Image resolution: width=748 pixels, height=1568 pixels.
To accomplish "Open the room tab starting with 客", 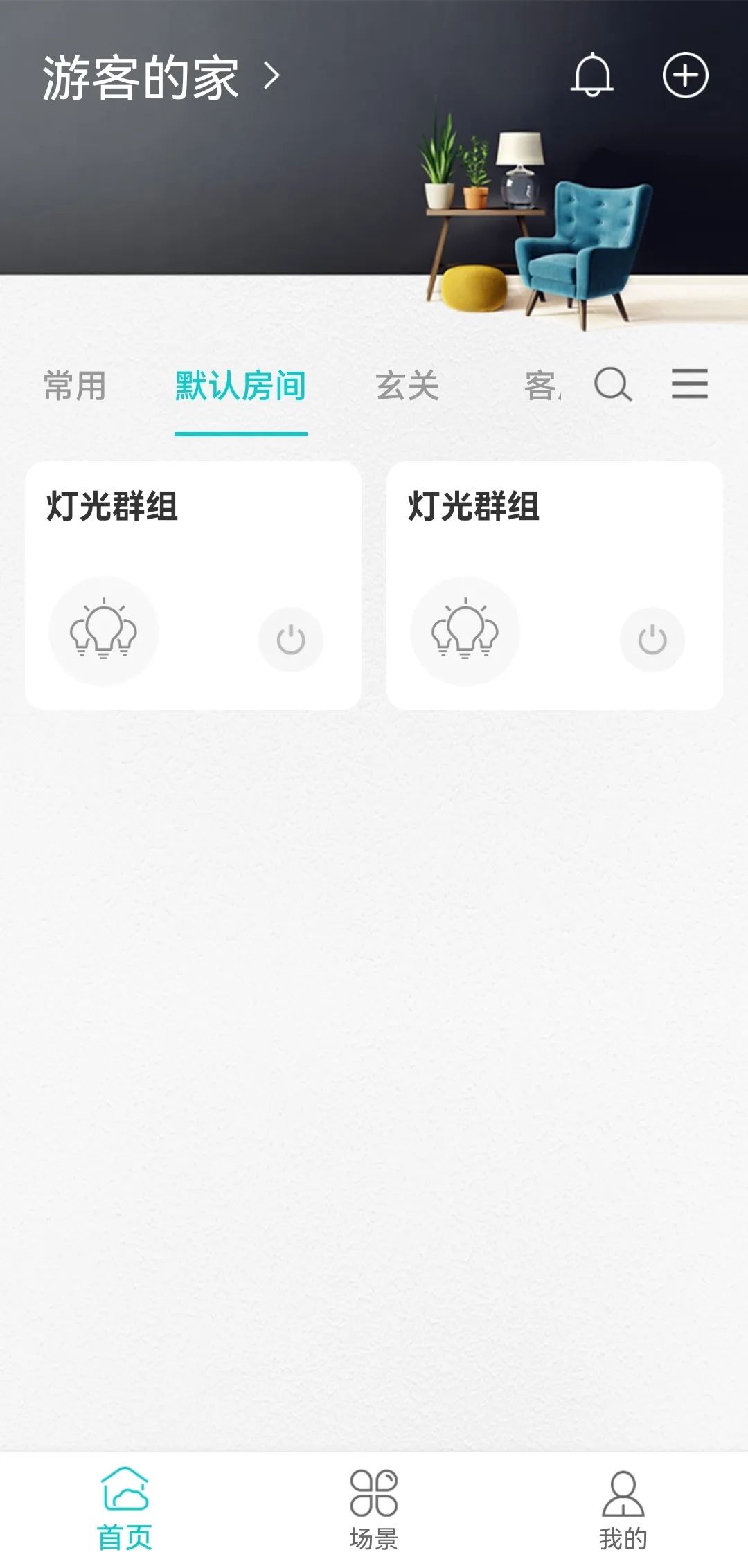I will coord(542,386).
